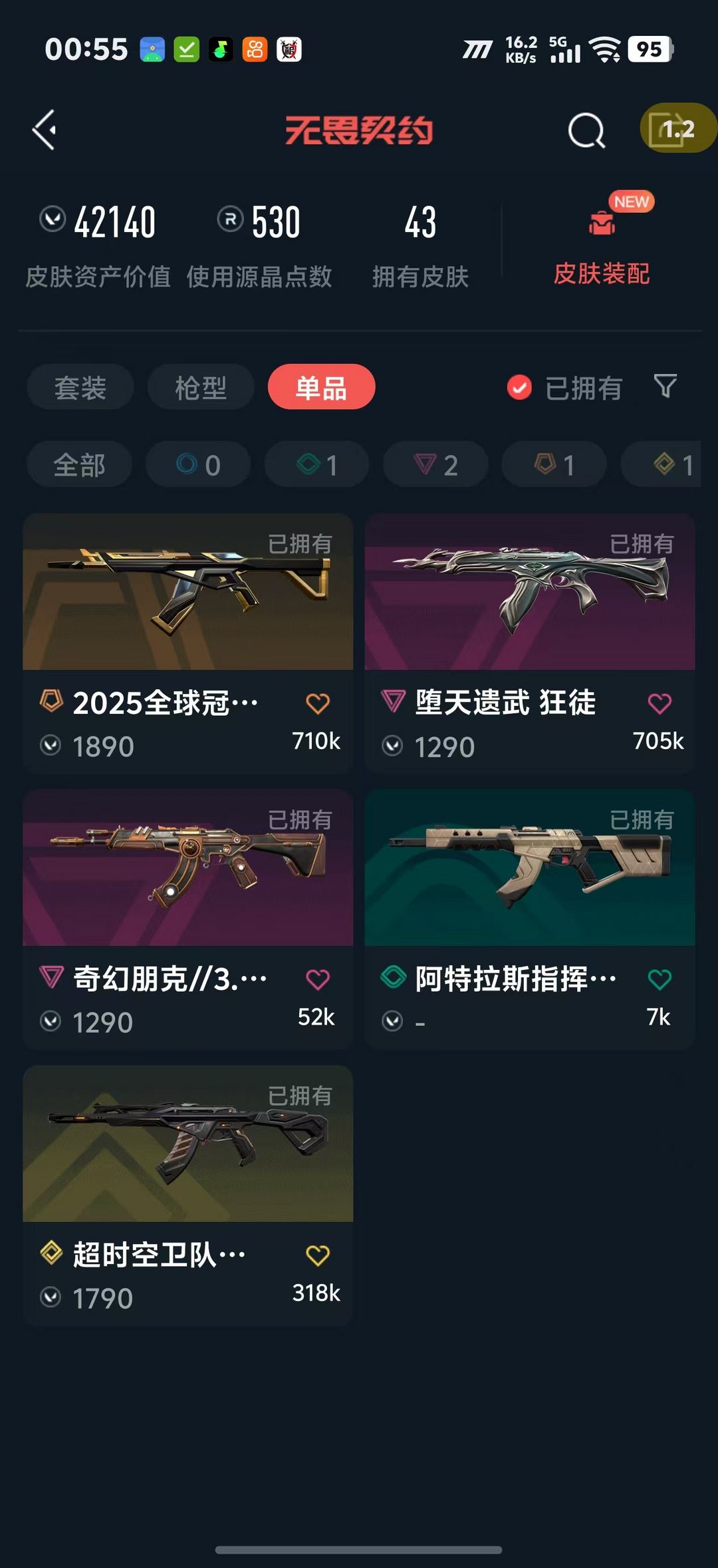Select the 单品 tab button
This screenshot has height=1568, width=718.
pos(321,388)
